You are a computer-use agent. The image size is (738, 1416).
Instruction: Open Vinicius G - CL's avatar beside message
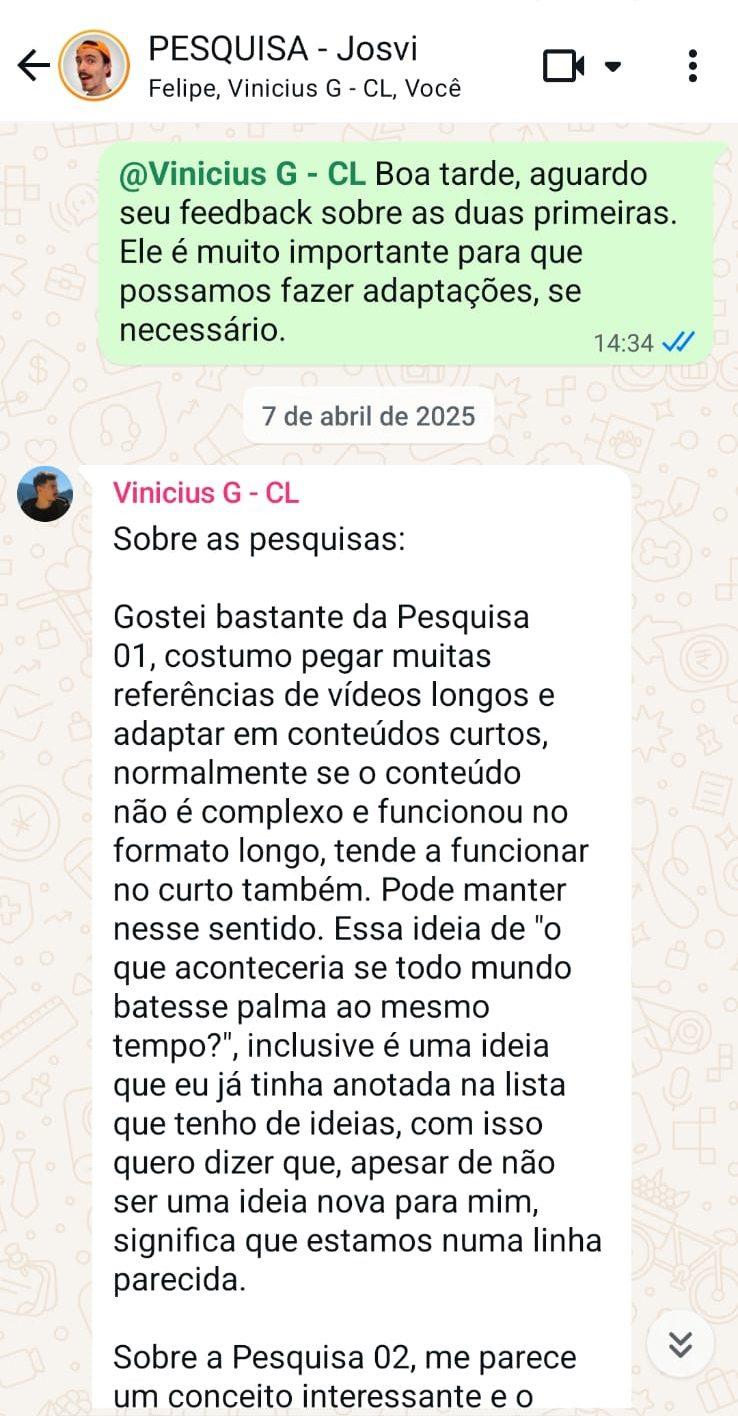click(45, 494)
